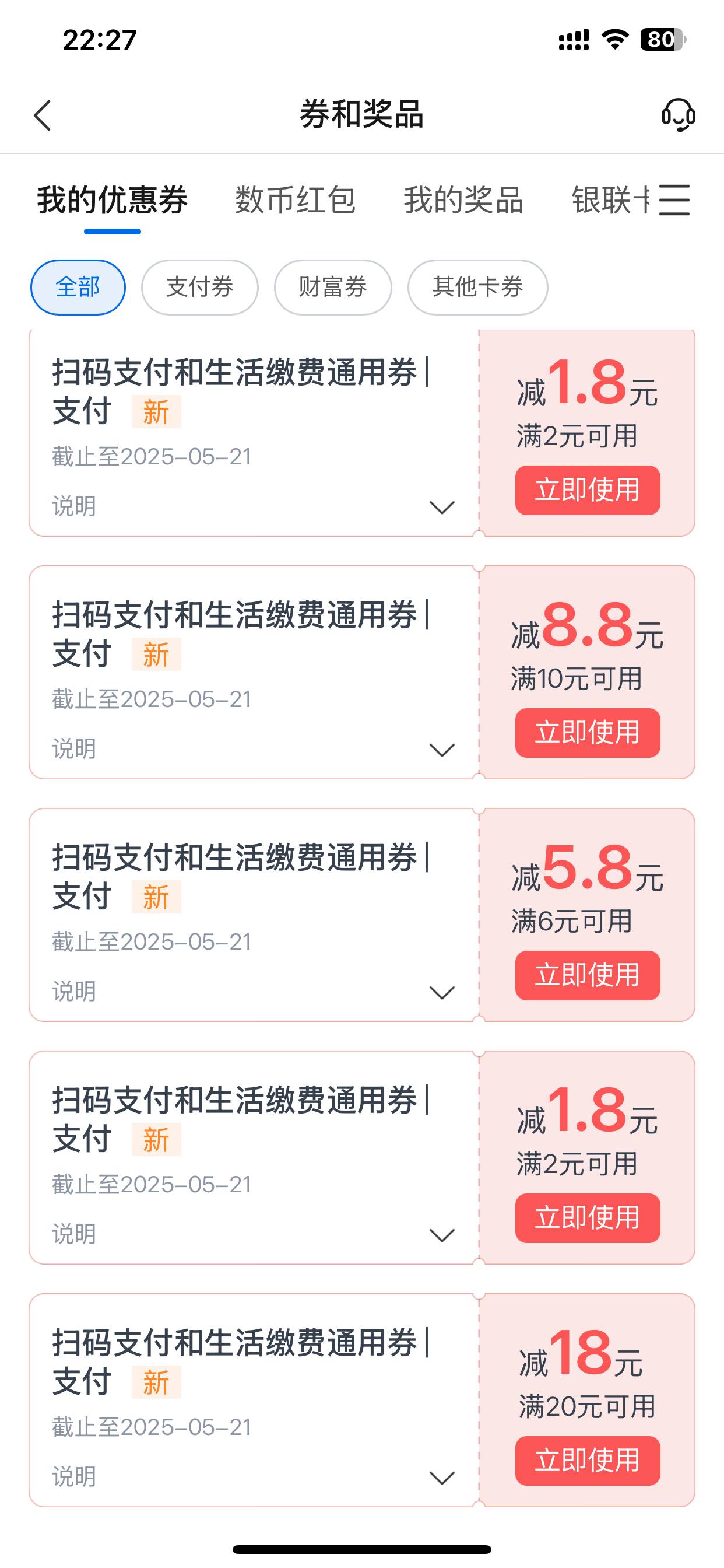The width and height of the screenshot is (724, 1568).
Task: Expand 说明 of the 满10元可用 coupon
Action: [x=442, y=750]
